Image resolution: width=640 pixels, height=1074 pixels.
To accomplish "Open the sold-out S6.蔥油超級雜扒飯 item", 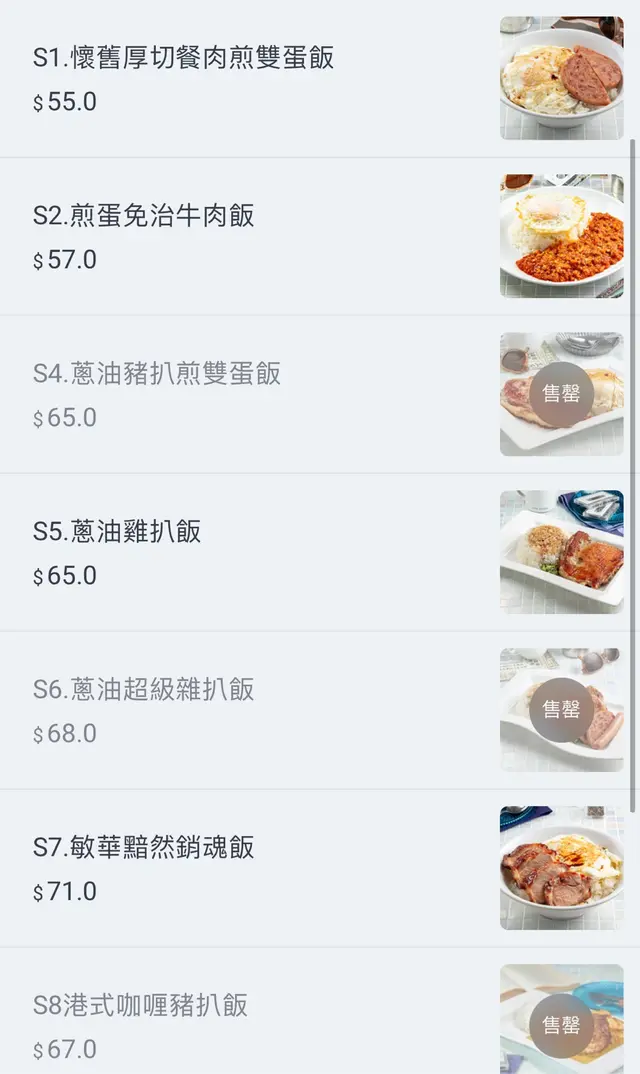I will 144,690.
